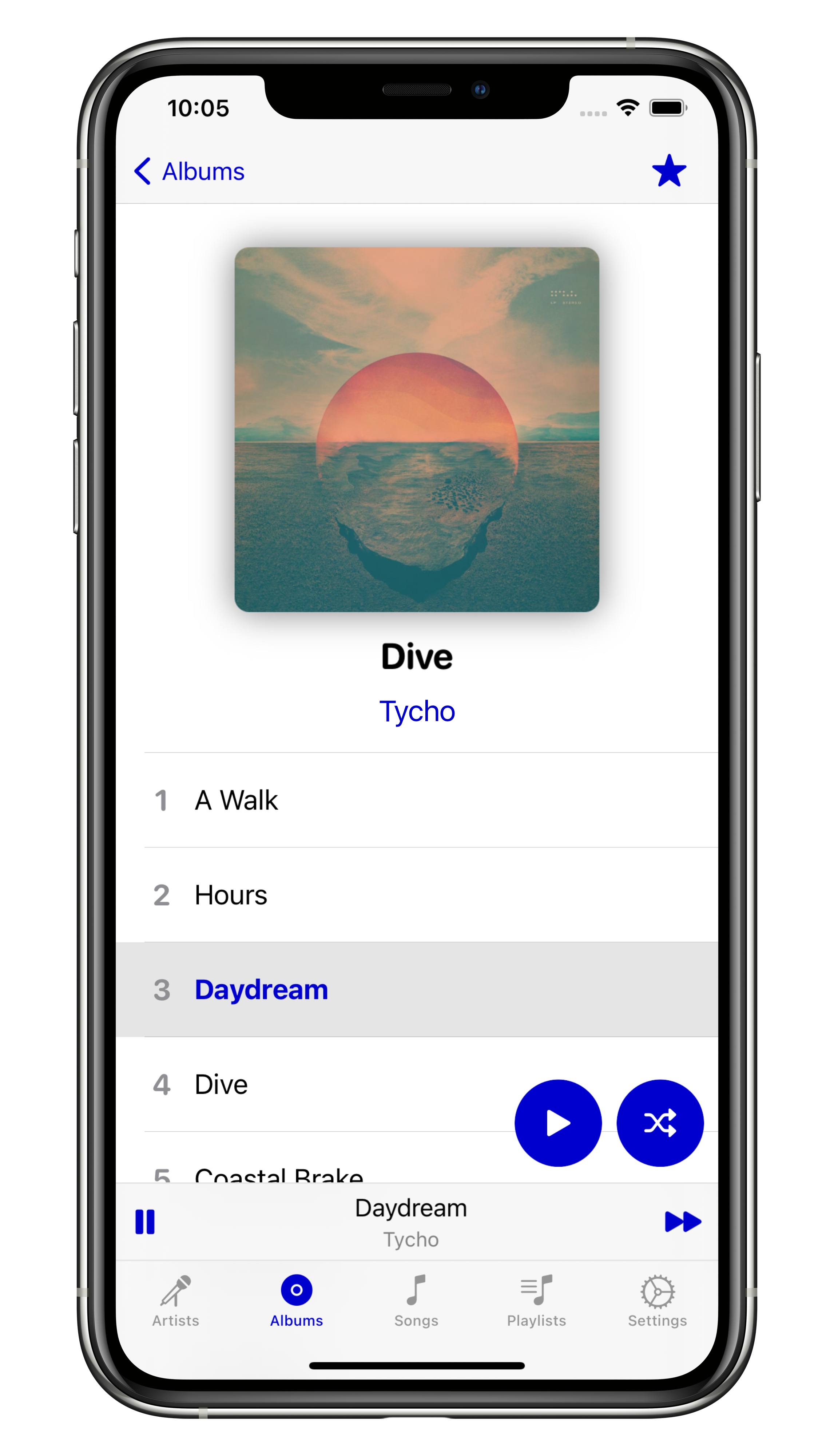Pause the current song in mini player
The width and height of the screenshot is (834, 1456).
pyautogui.click(x=145, y=1222)
